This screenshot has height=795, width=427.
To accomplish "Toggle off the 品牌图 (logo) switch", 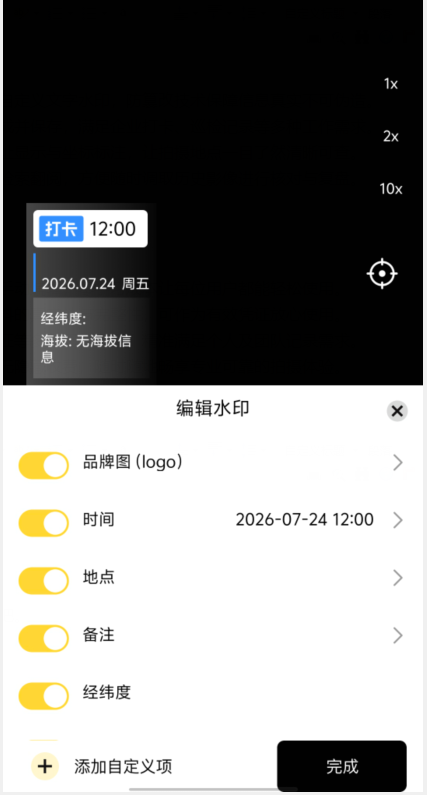I will pos(44,465).
